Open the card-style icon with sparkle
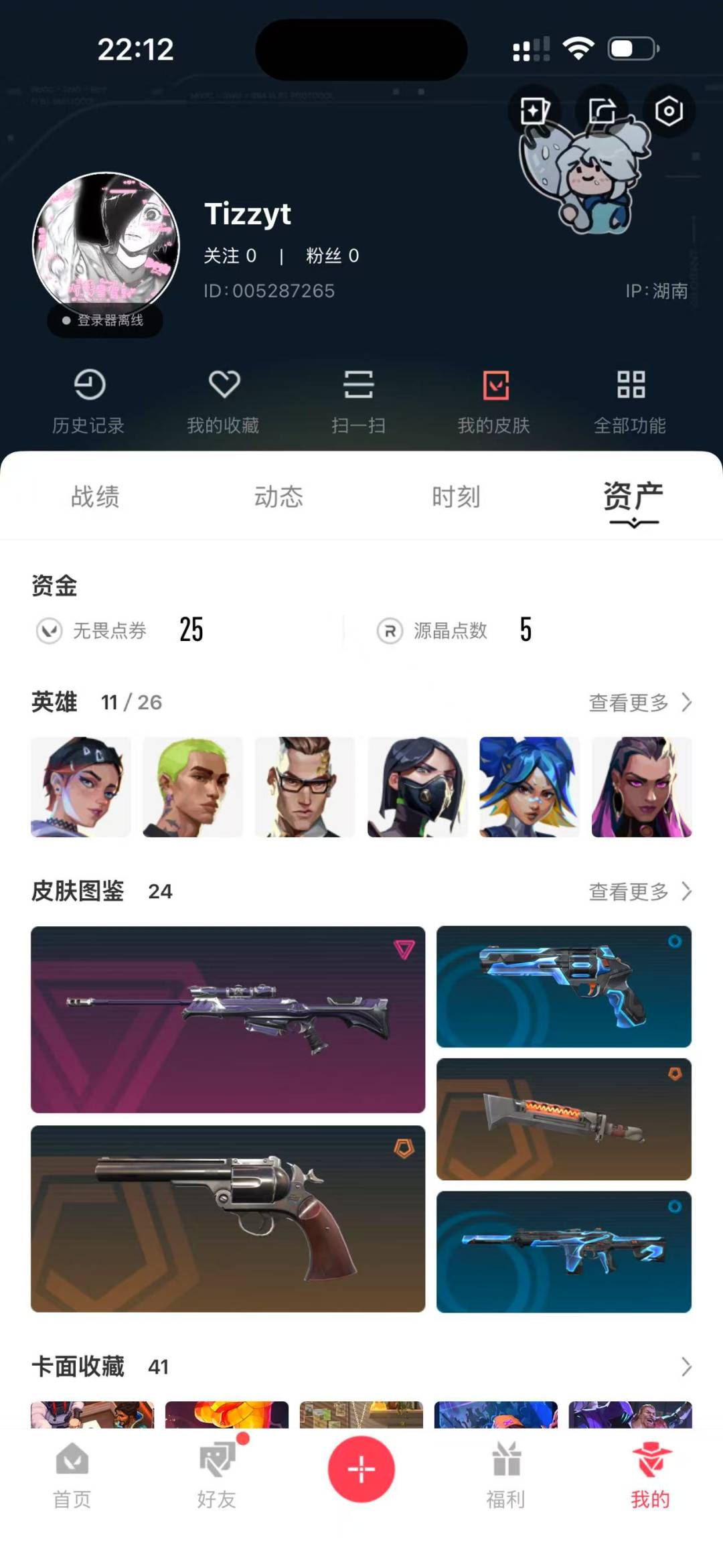Viewport: 723px width, 1568px height. [x=535, y=111]
